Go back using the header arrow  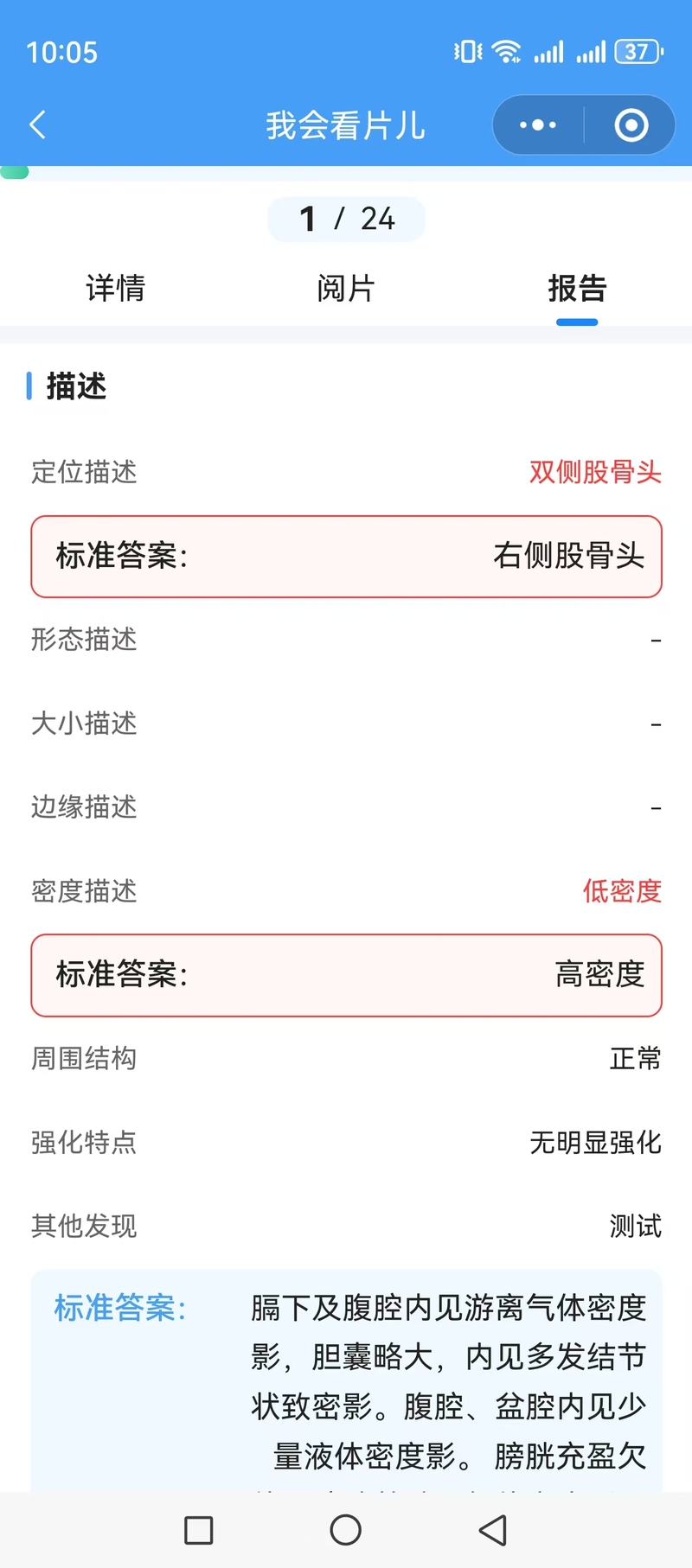[37, 125]
